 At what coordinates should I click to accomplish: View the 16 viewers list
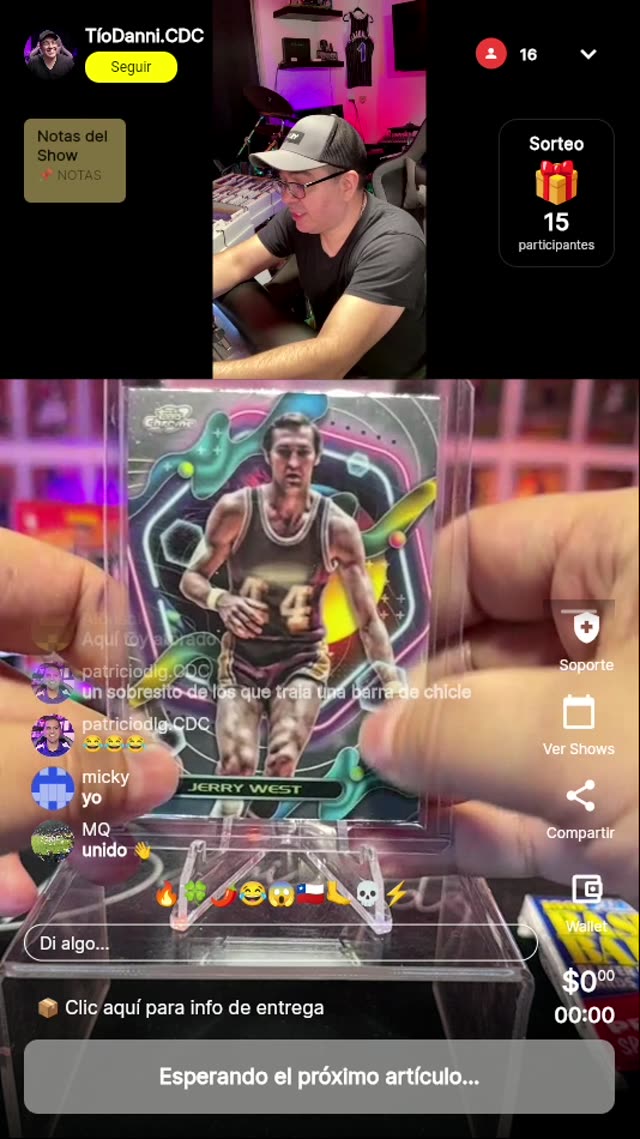509,54
